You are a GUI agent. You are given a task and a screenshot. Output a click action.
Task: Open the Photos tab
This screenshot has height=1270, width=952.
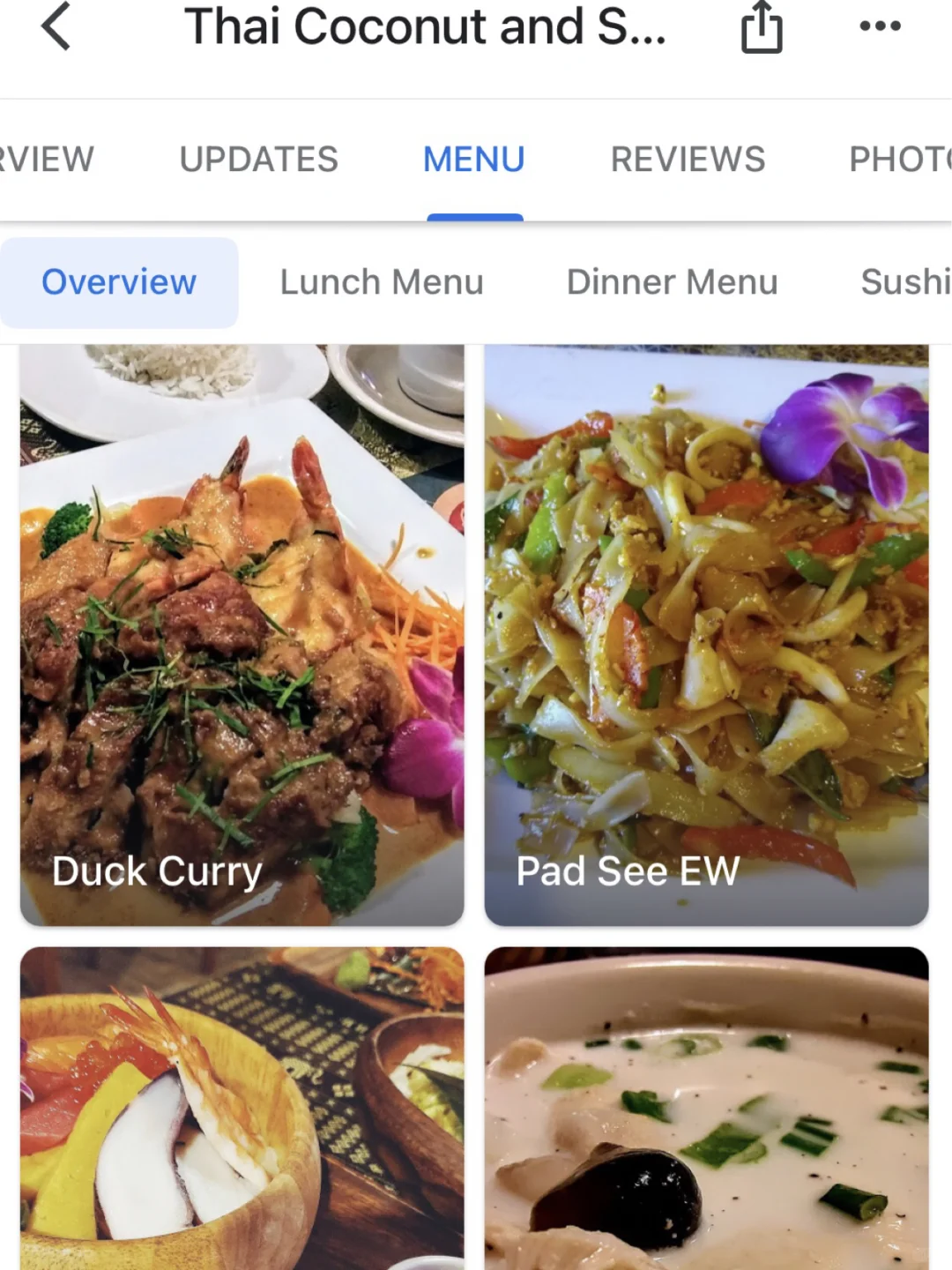pyautogui.click(x=899, y=160)
